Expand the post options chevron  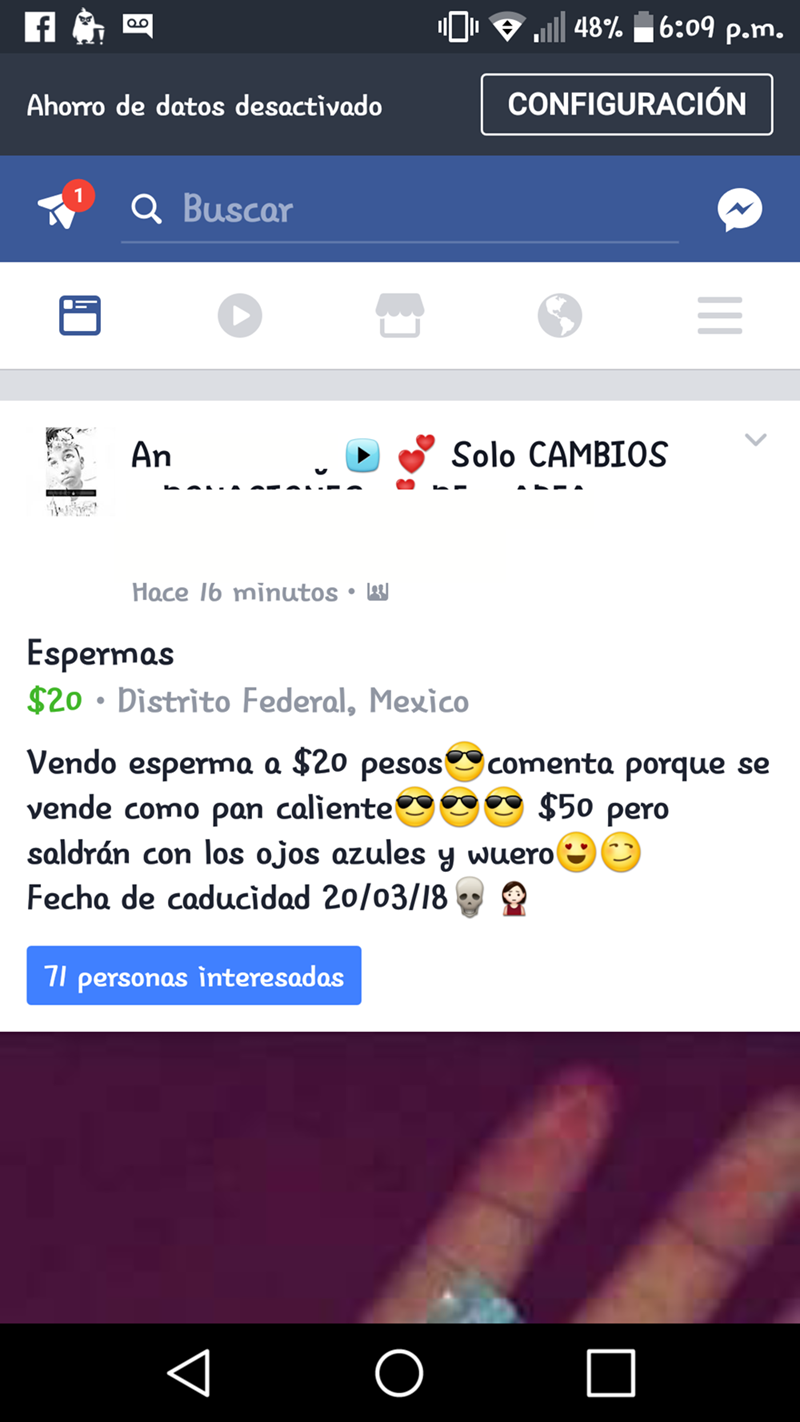tap(756, 440)
